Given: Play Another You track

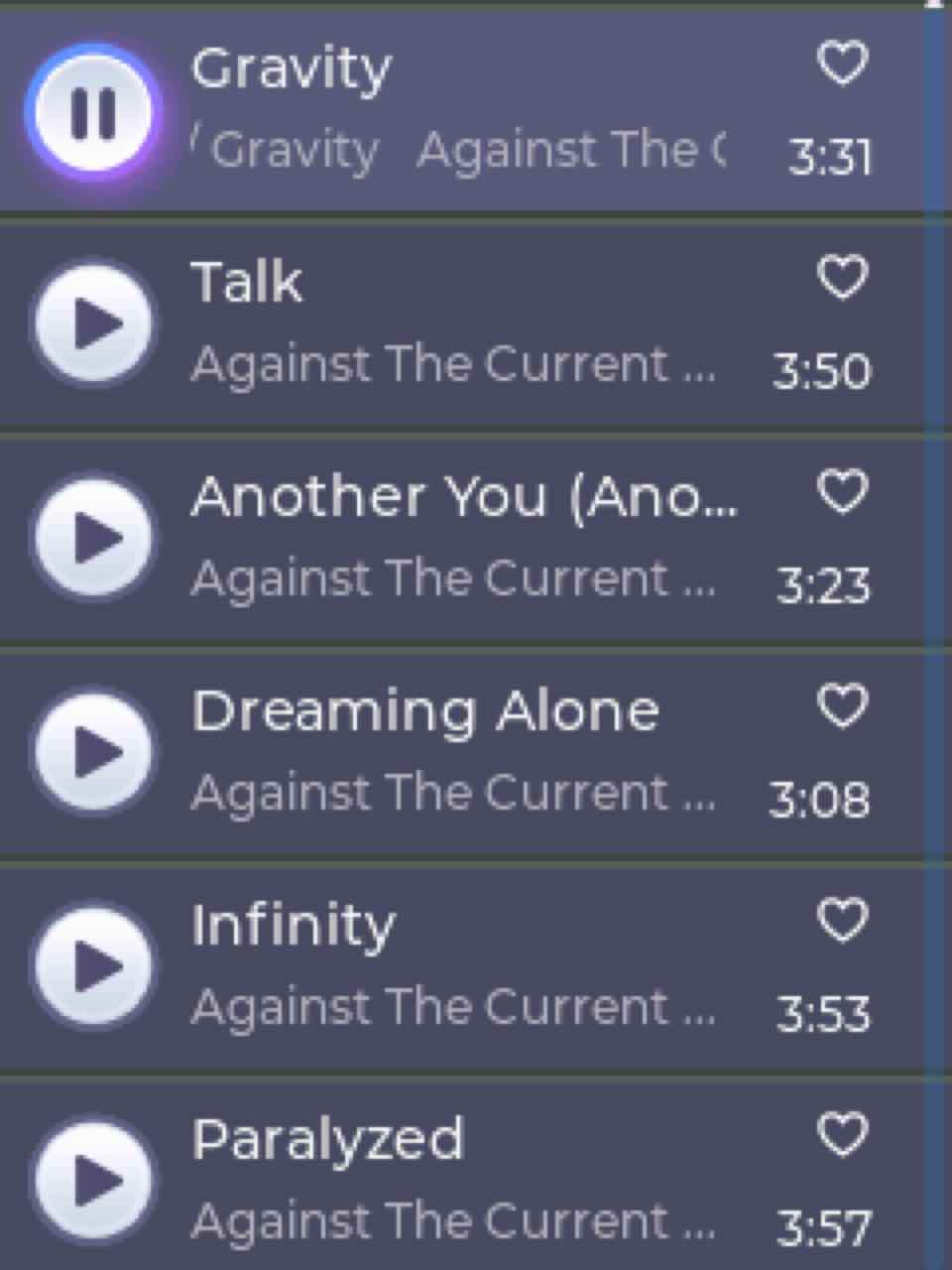Looking at the screenshot, I should [x=93, y=538].
